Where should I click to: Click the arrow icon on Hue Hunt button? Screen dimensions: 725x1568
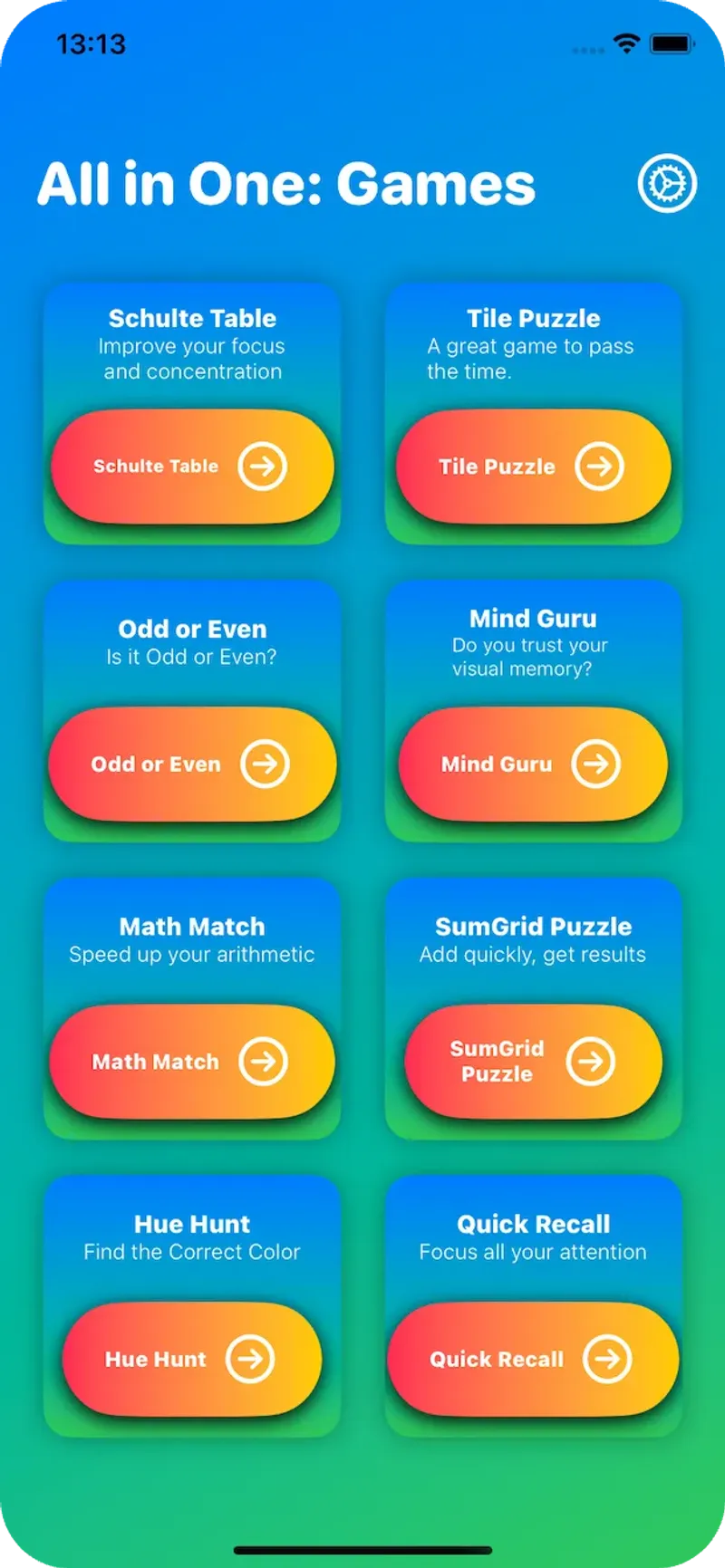(x=251, y=1359)
